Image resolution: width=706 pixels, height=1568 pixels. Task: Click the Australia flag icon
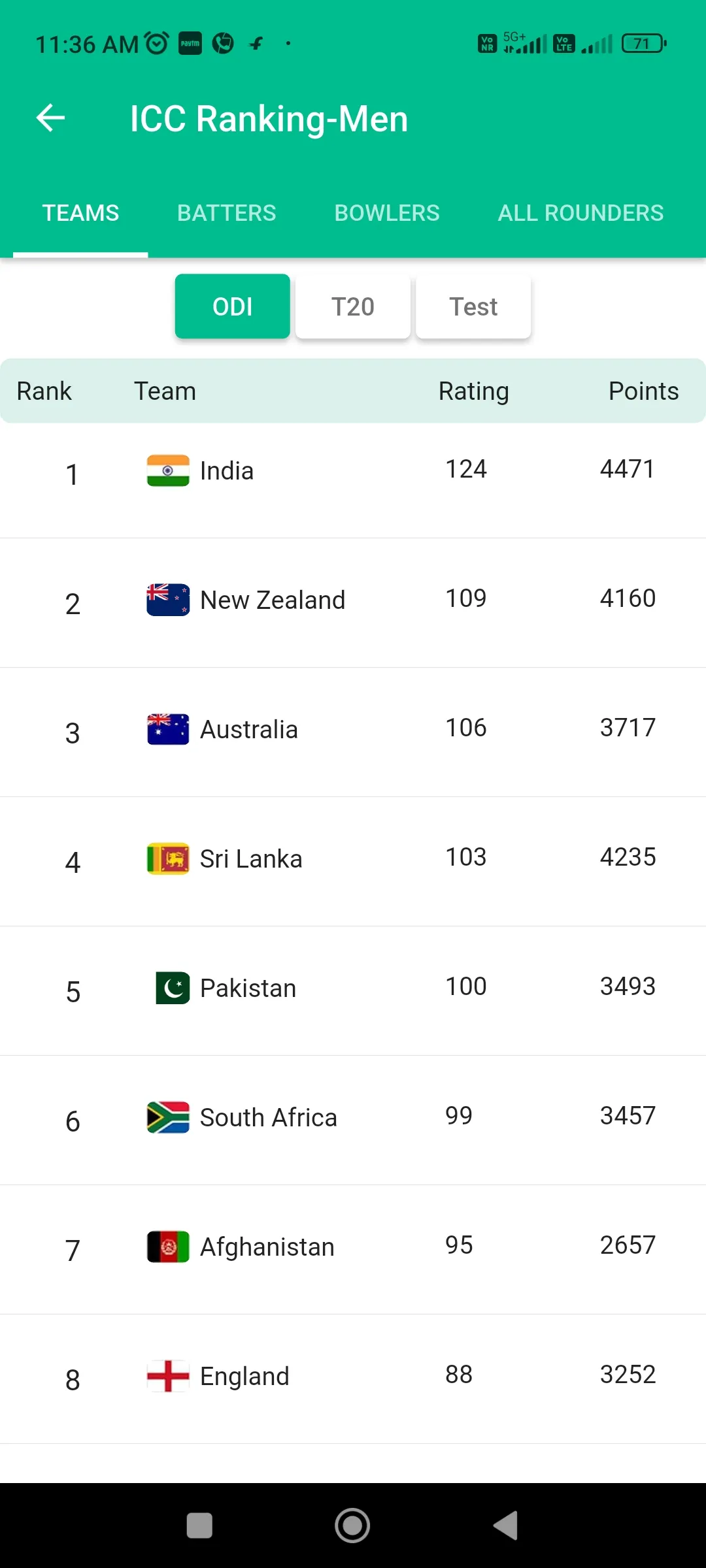[x=167, y=728]
